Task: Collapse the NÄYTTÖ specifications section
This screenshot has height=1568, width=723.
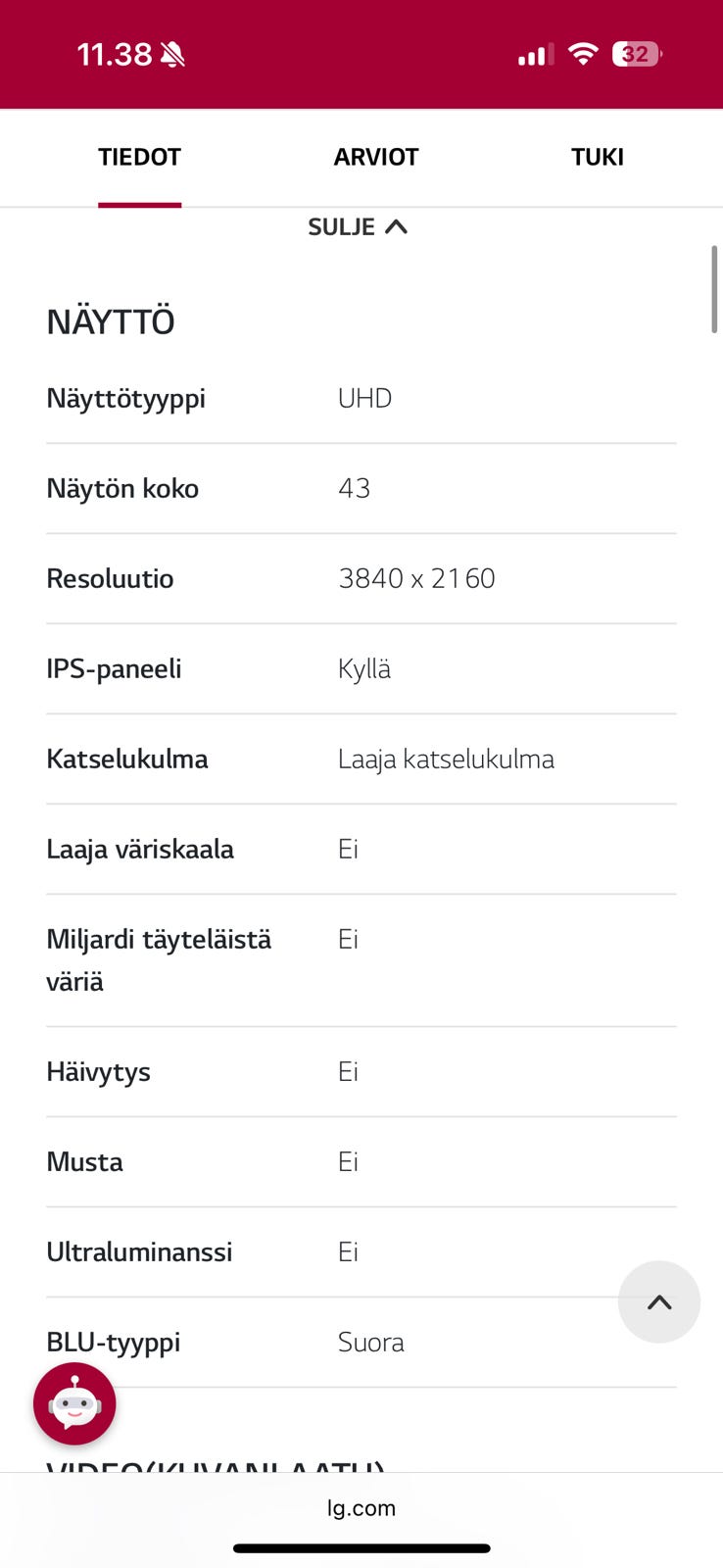Action: pyautogui.click(x=359, y=226)
